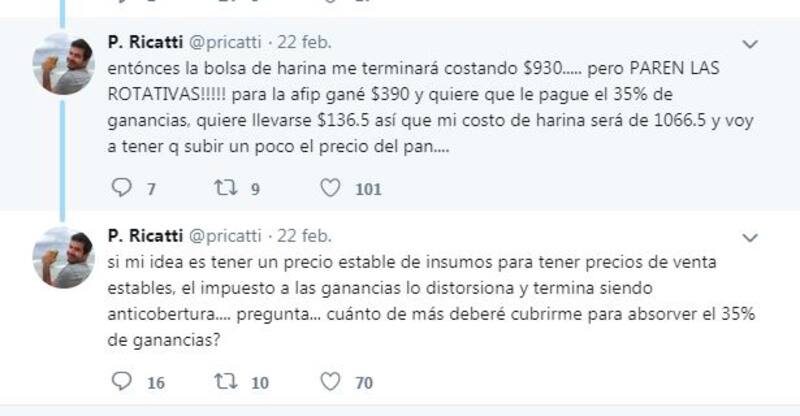Viewport: 800px width, 416px height.
Task: Open P. Ricatti's avatar on the precio estable tweet
Action: (x=64, y=258)
